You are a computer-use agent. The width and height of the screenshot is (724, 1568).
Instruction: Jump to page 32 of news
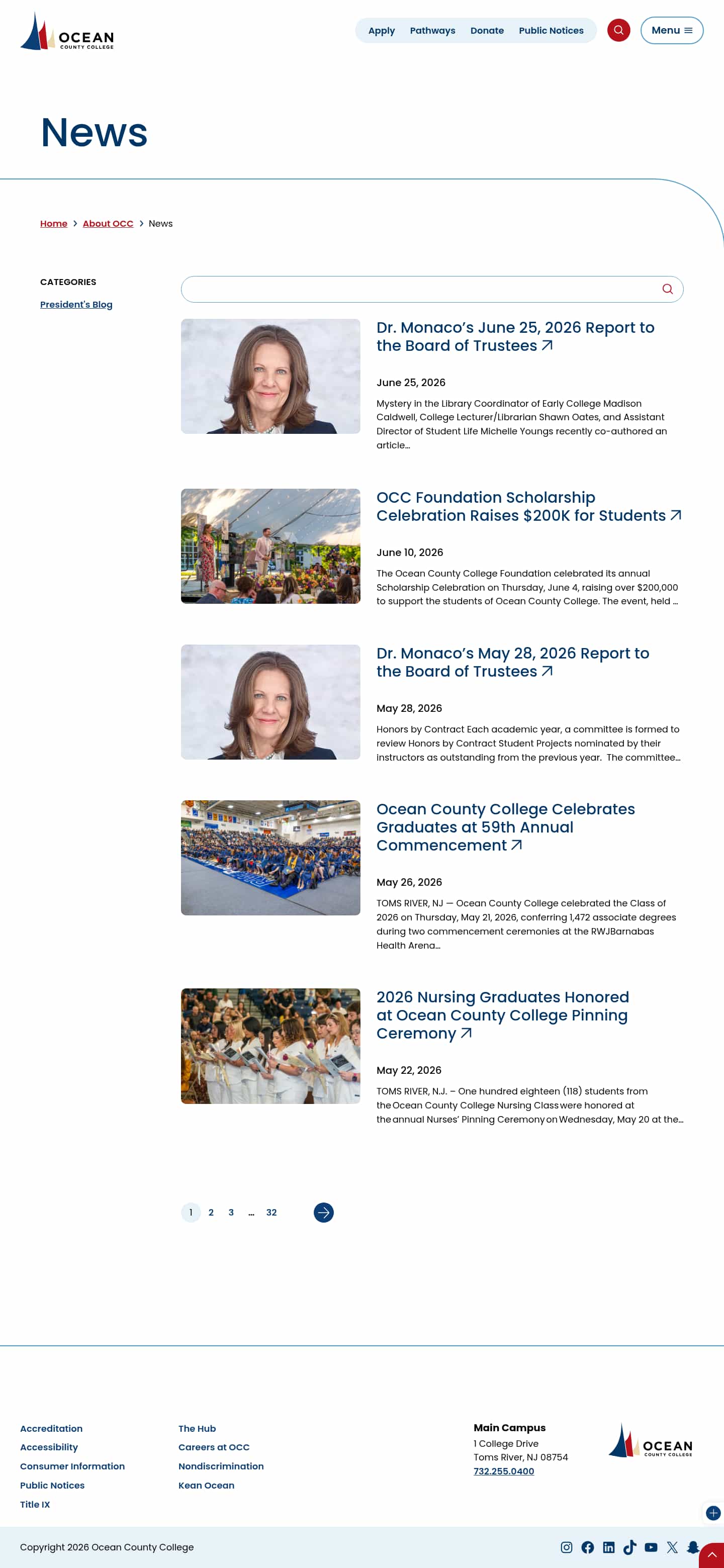[x=271, y=1212]
